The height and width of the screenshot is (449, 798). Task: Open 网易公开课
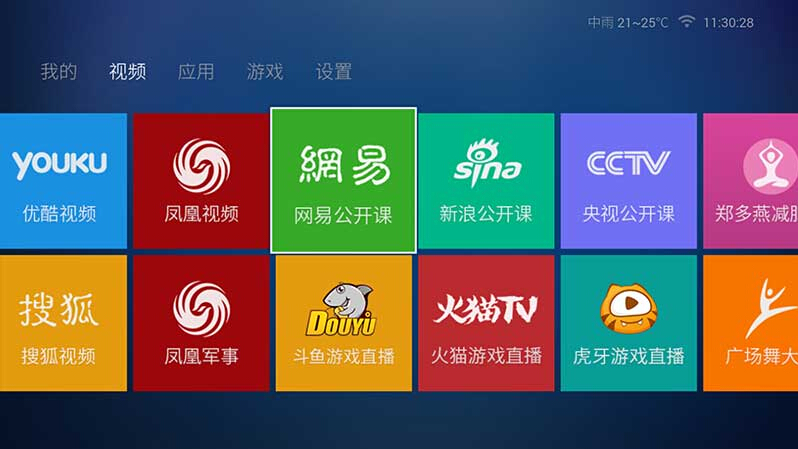pyautogui.click(x=343, y=181)
